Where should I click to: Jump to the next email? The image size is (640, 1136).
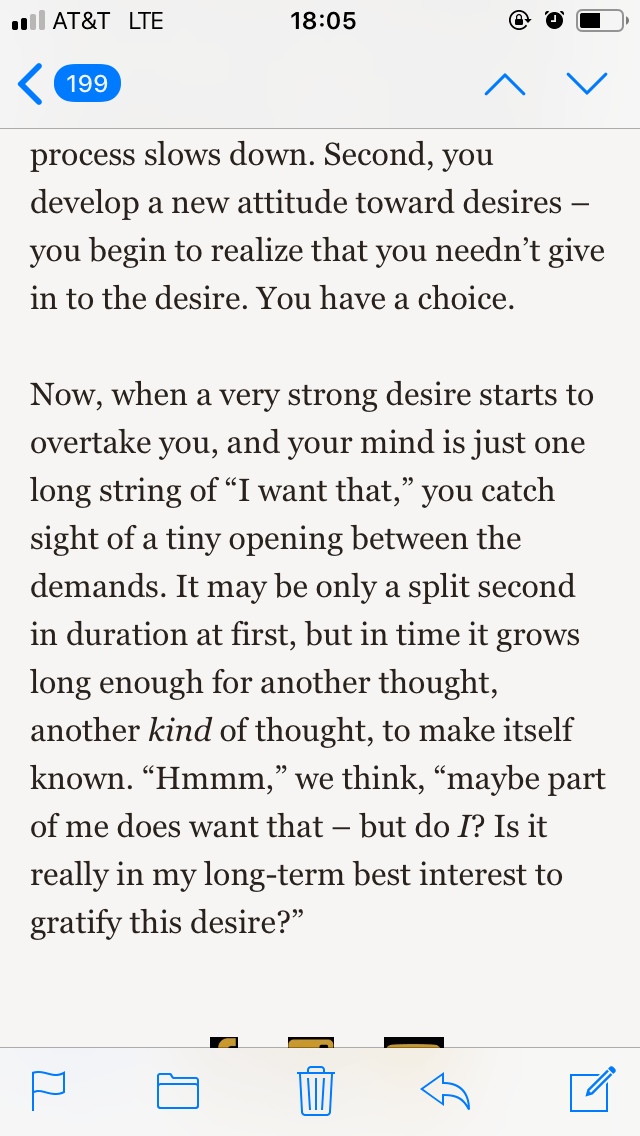pos(586,84)
